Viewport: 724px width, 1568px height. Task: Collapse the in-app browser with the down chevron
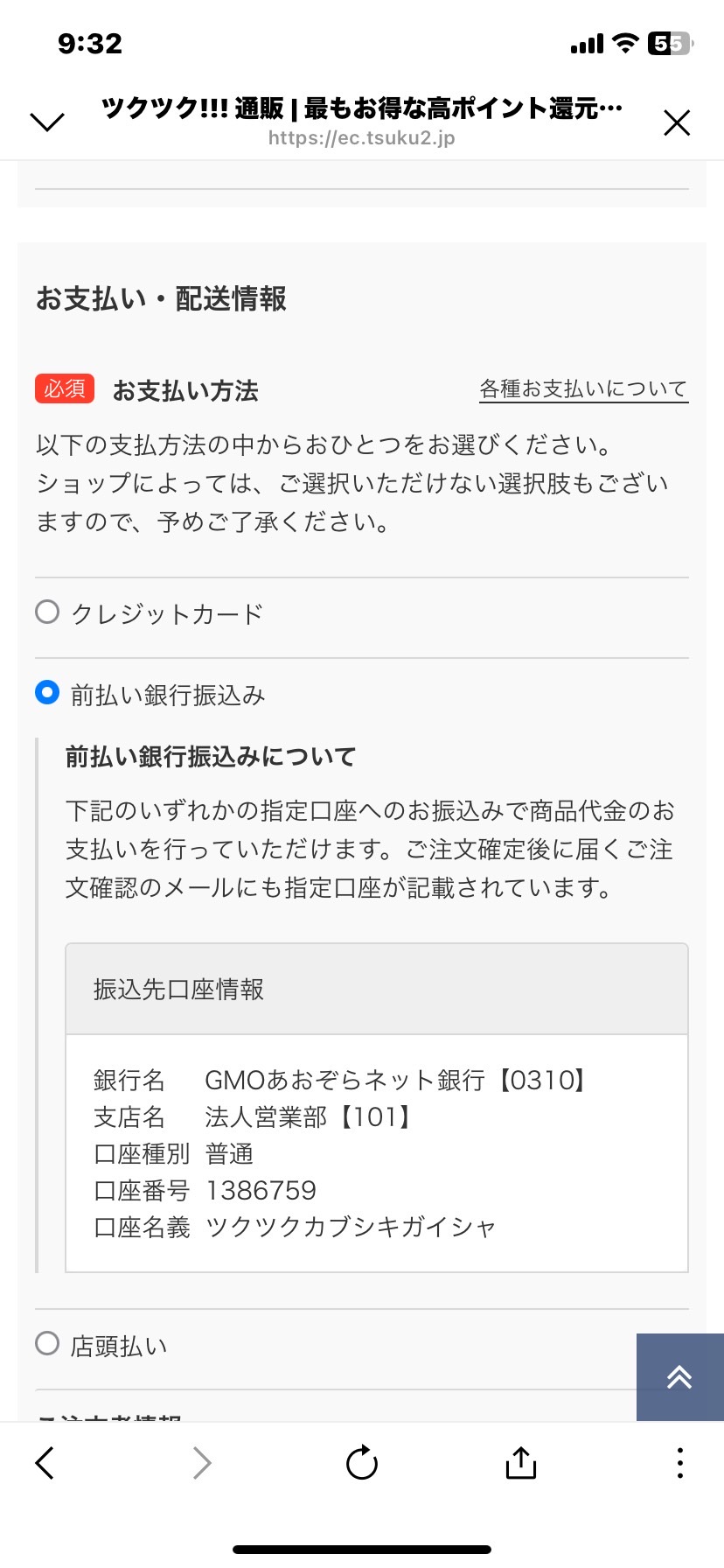tap(47, 122)
